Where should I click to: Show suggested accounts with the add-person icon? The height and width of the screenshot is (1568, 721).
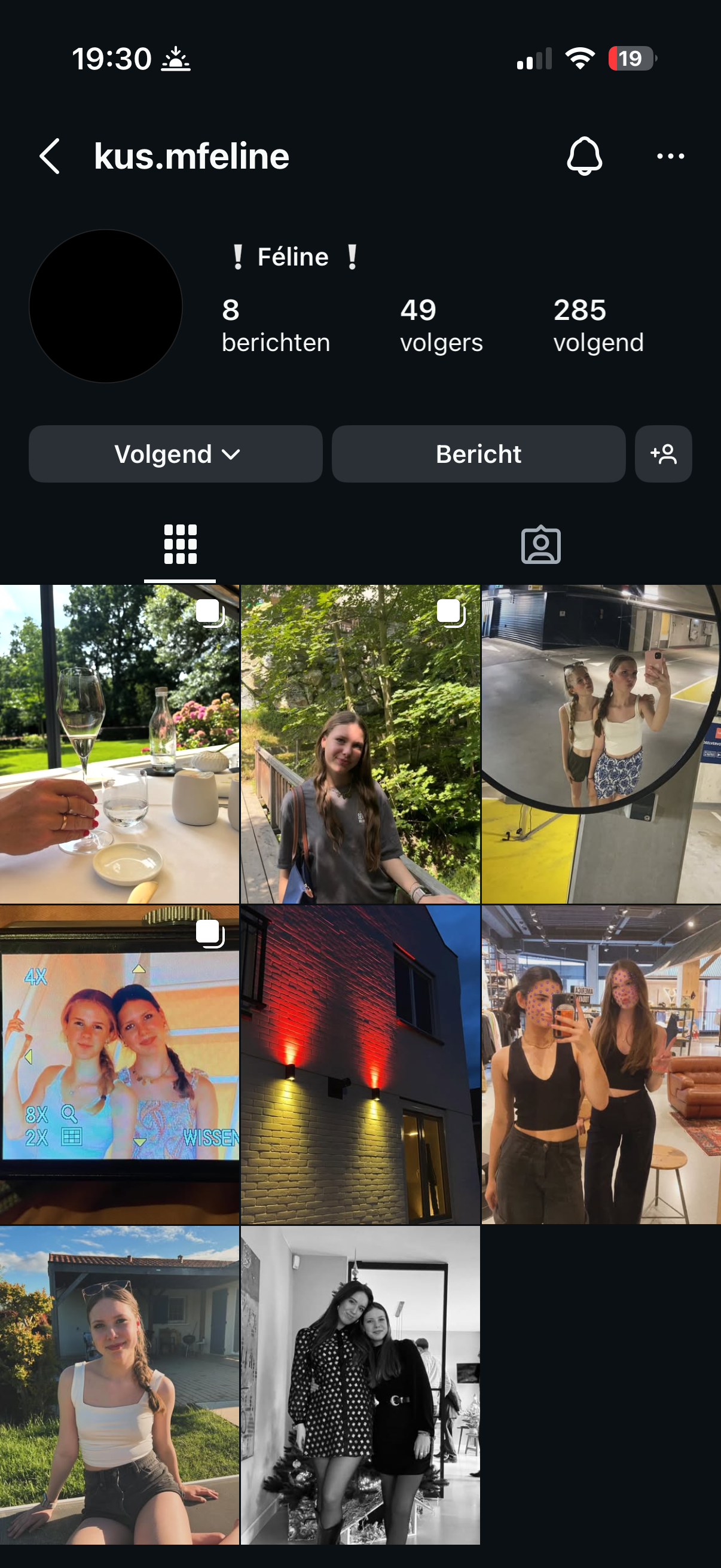[663, 454]
